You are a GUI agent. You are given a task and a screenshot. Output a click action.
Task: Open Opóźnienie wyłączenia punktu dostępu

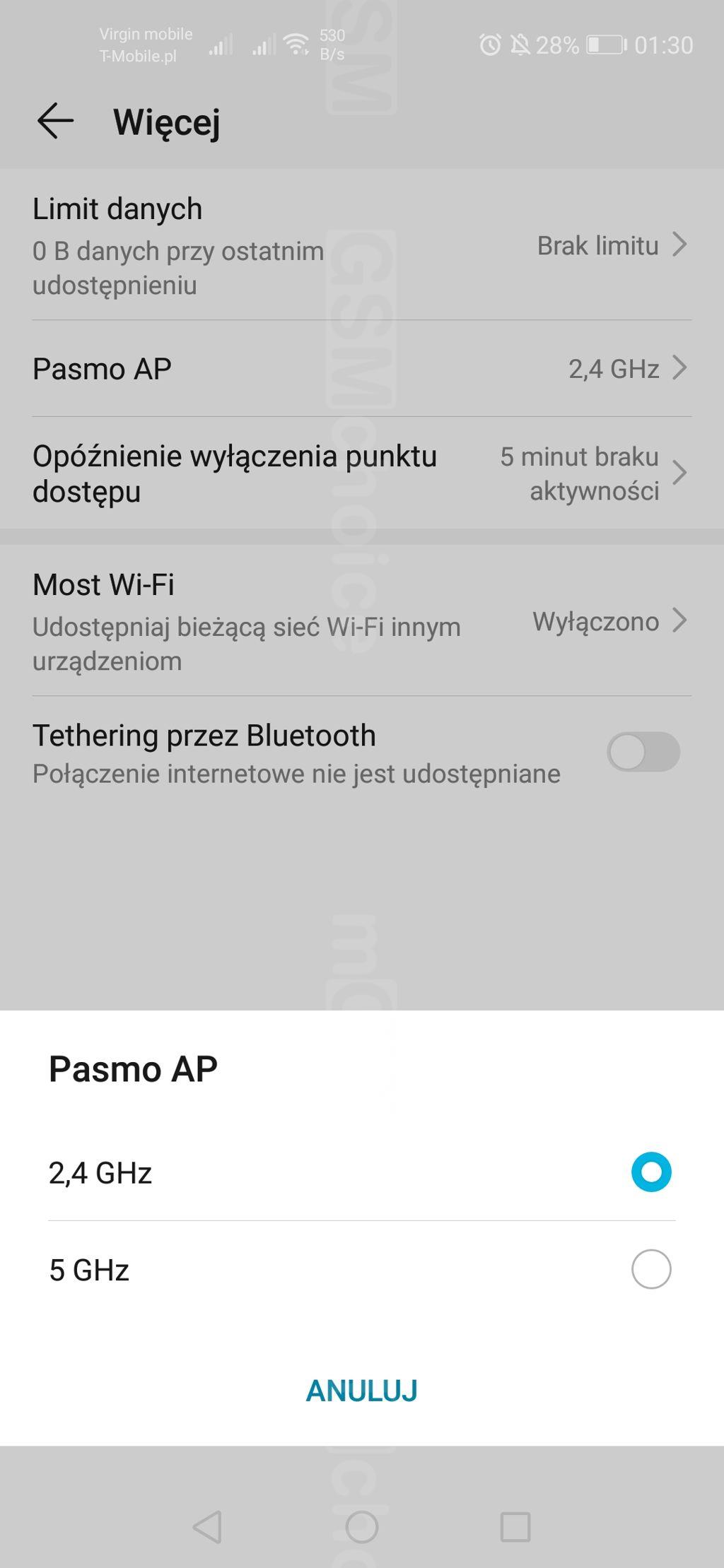pyautogui.click(x=362, y=473)
